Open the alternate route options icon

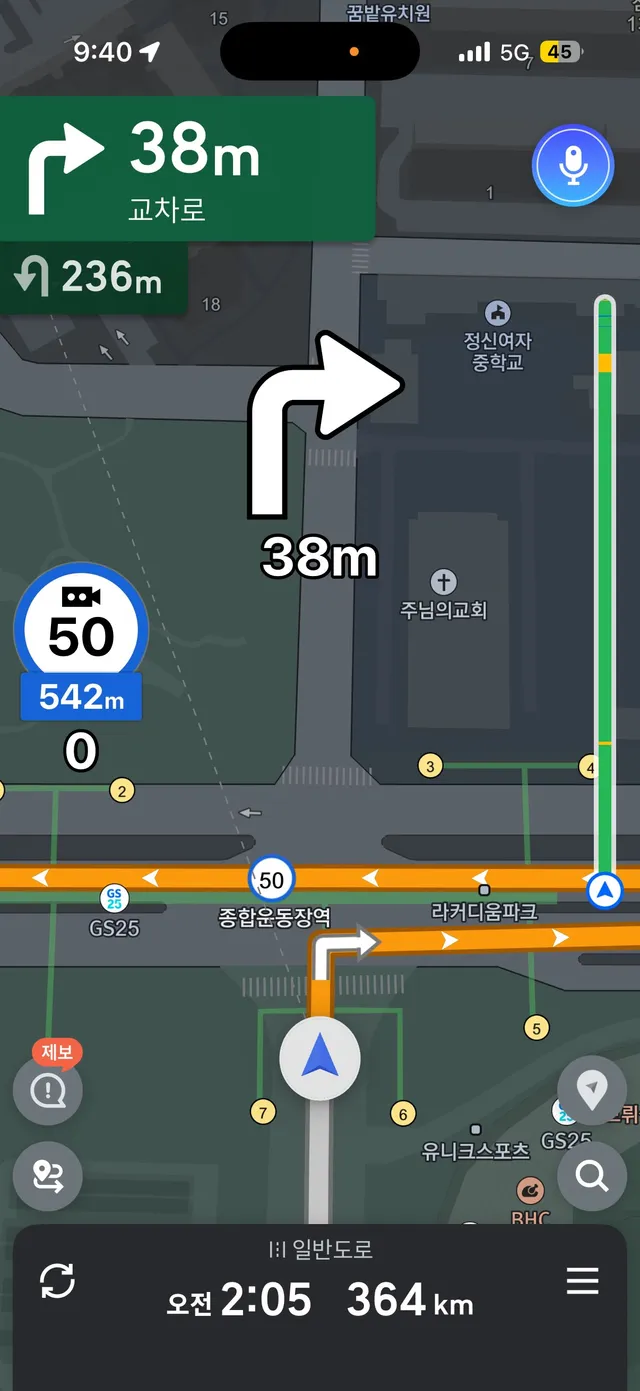tap(48, 1176)
